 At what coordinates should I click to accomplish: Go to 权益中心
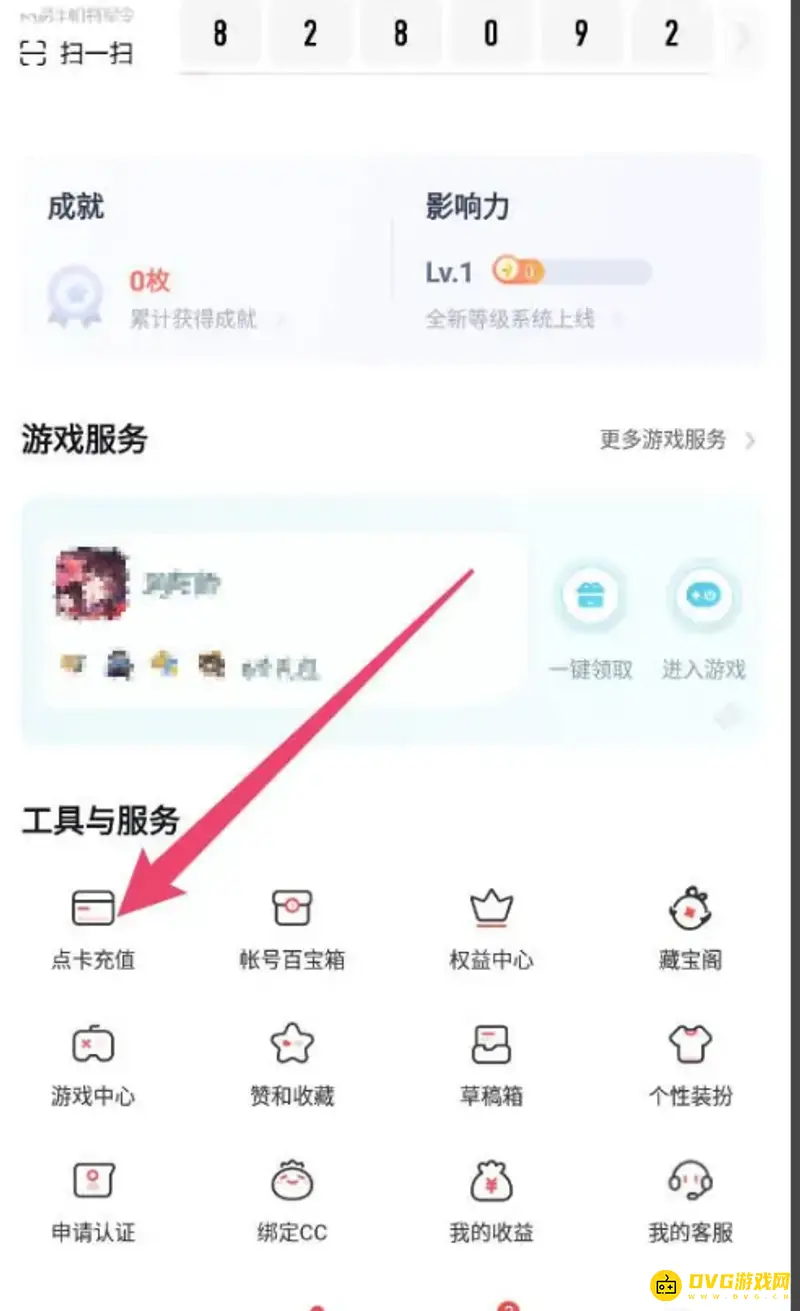tap(491, 927)
